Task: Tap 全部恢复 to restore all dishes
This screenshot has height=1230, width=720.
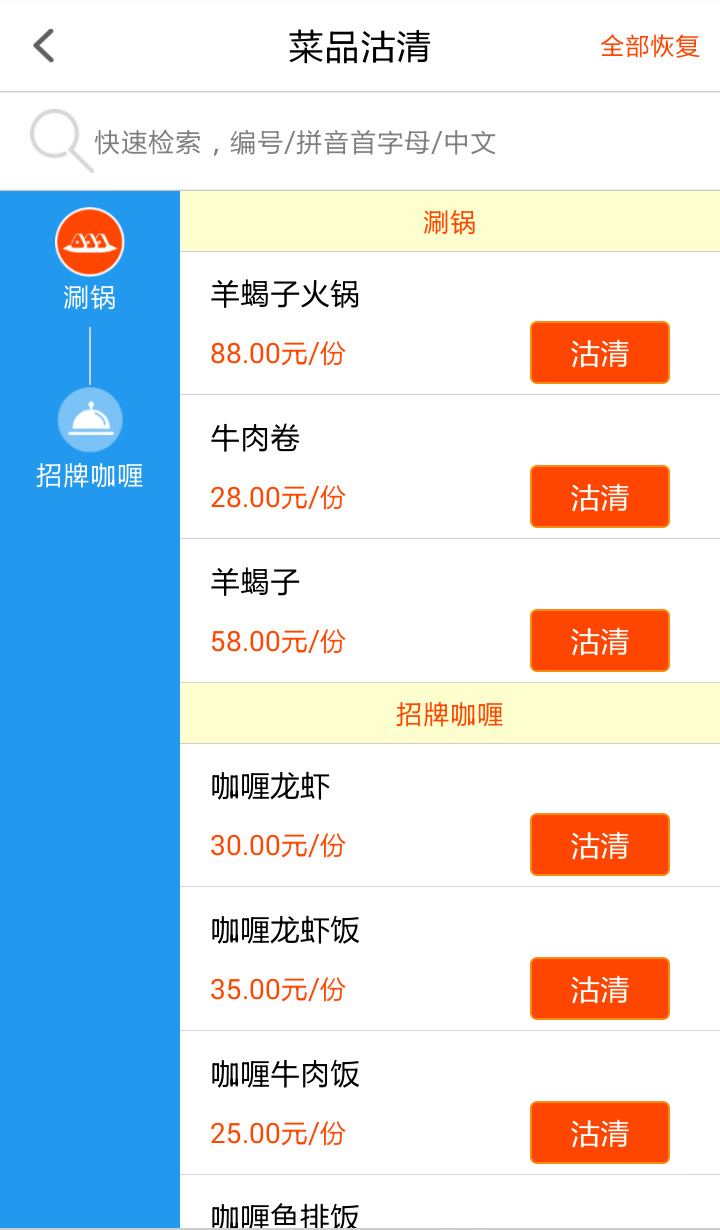Action: coord(649,46)
